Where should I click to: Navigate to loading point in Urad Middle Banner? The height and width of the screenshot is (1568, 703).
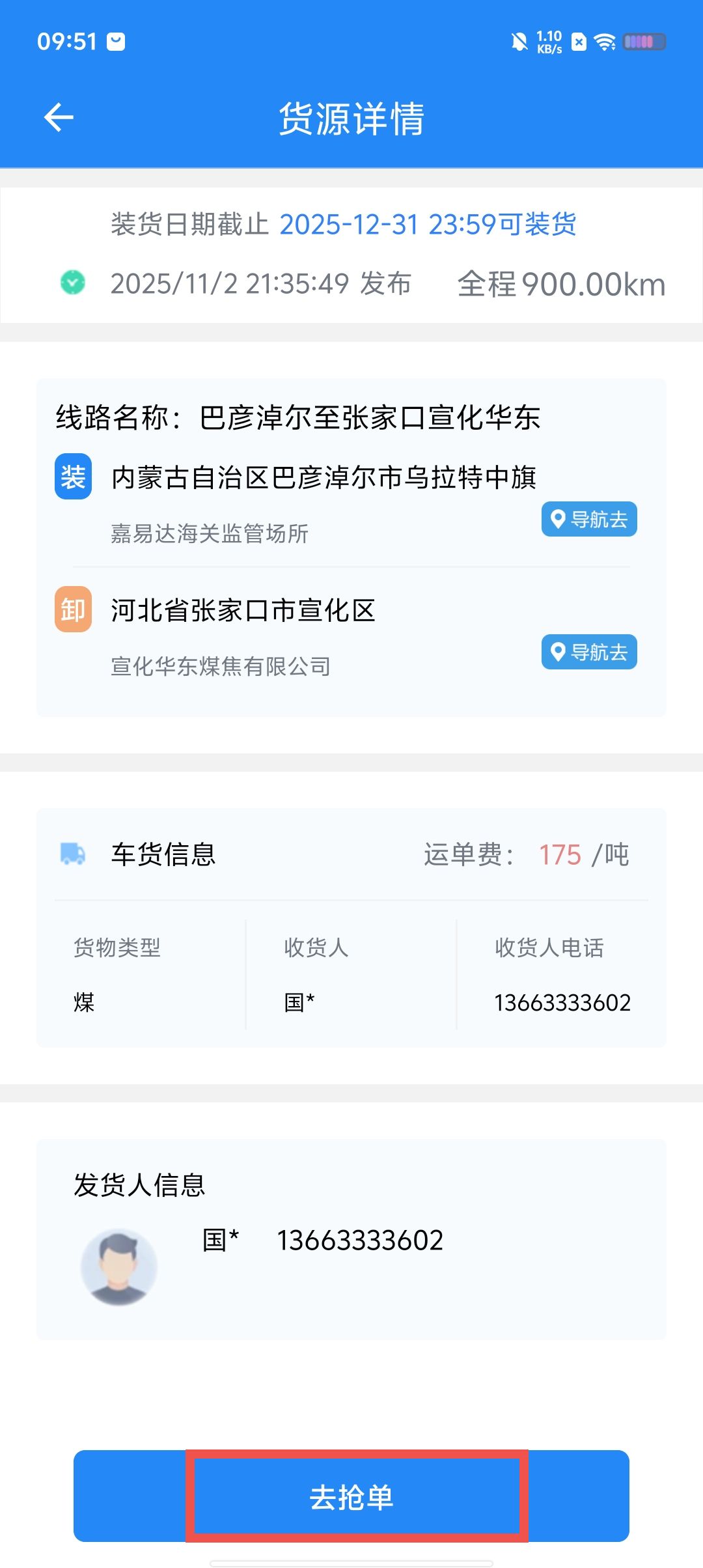[588, 519]
